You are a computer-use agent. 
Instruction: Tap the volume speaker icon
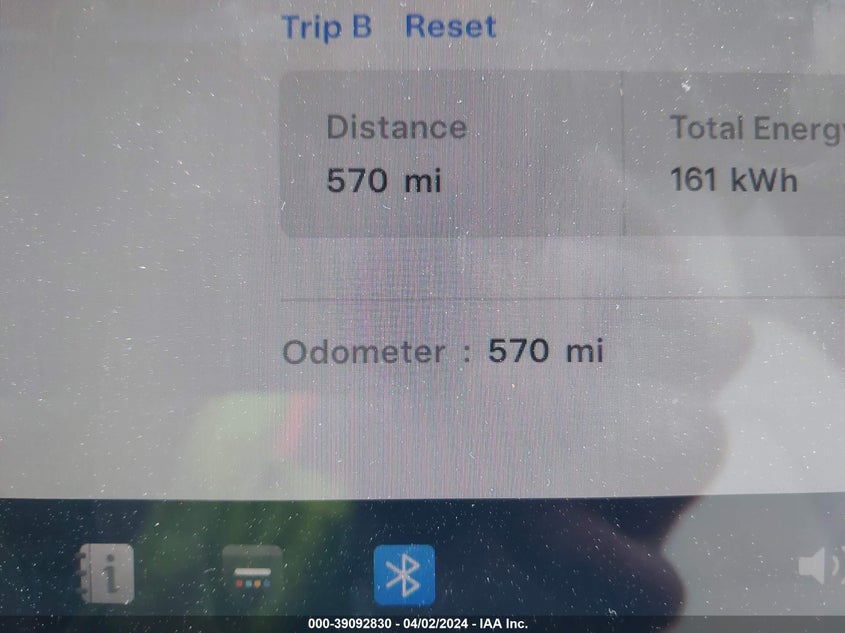(820, 567)
